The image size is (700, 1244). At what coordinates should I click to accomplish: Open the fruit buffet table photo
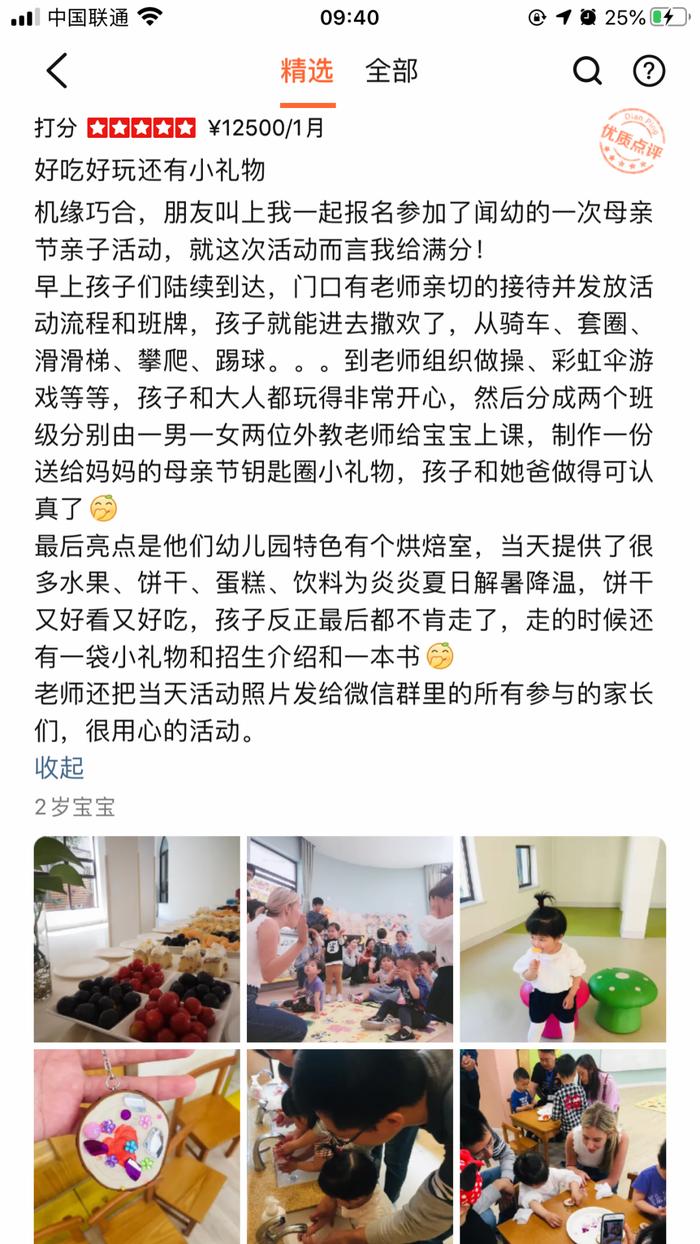coord(137,939)
